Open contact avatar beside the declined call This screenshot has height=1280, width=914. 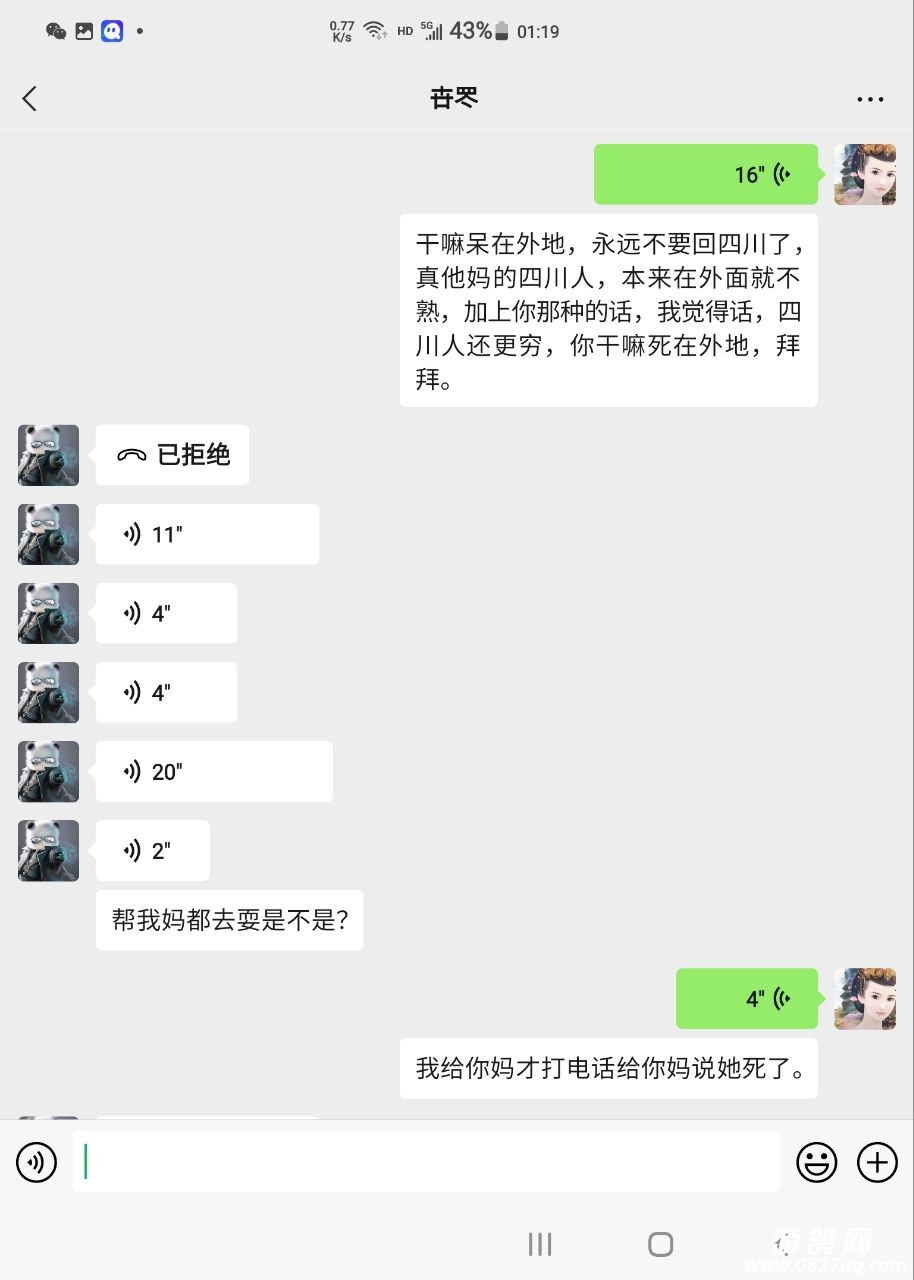[x=48, y=455]
